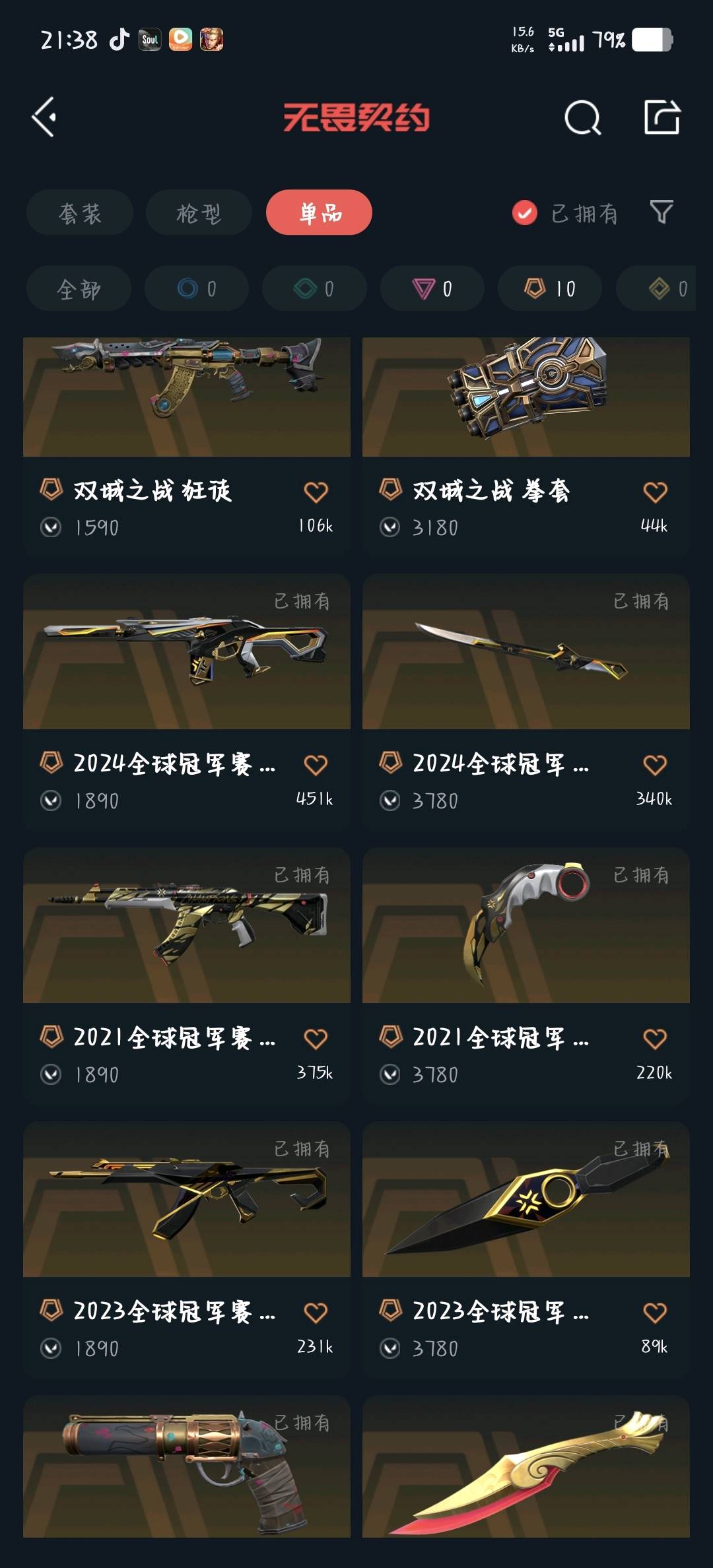This screenshot has width=713, height=1568.
Task: Tap the share icon in header
Action: 662,117
